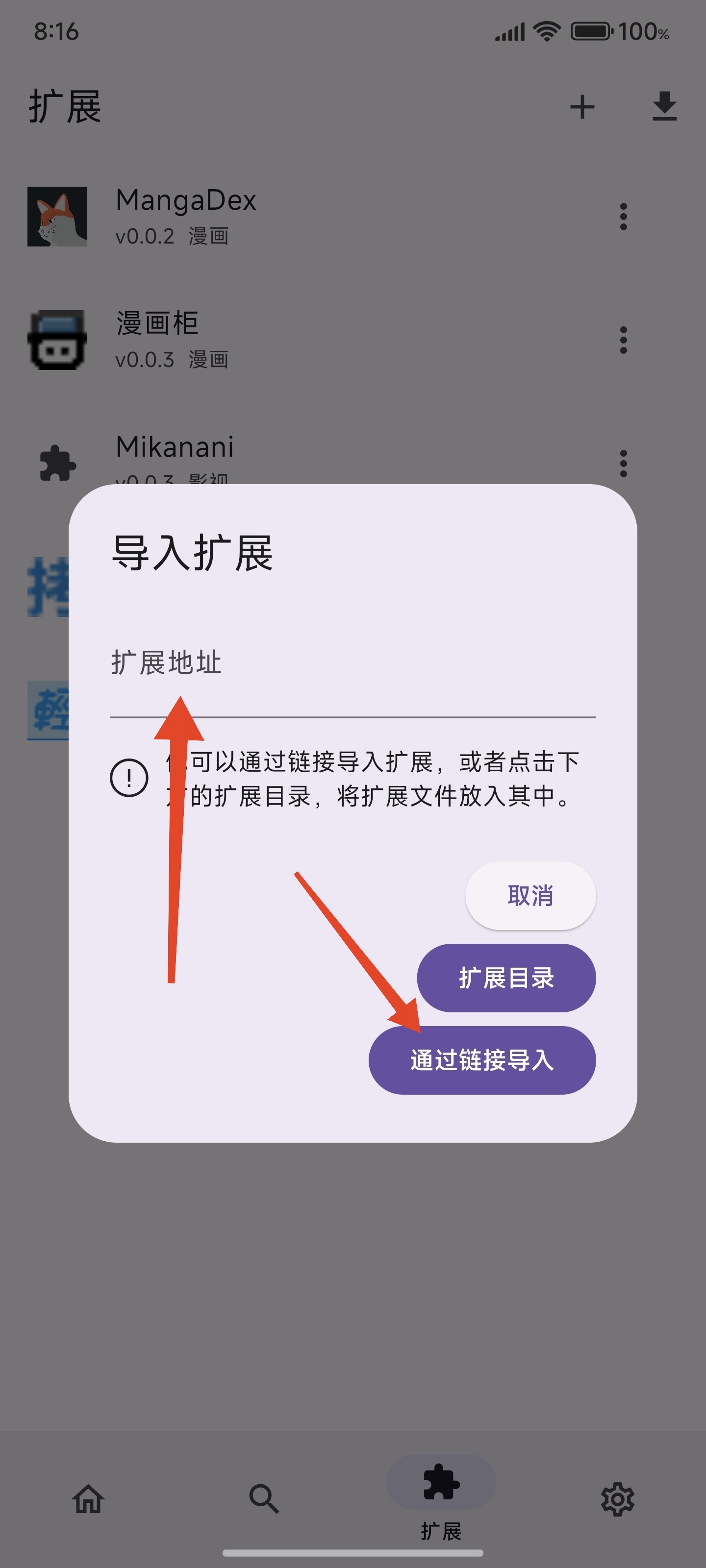Image resolution: width=706 pixels, height=1568 pixels.
Task: Import via link with 通过链接导入
Action: 482,1060
